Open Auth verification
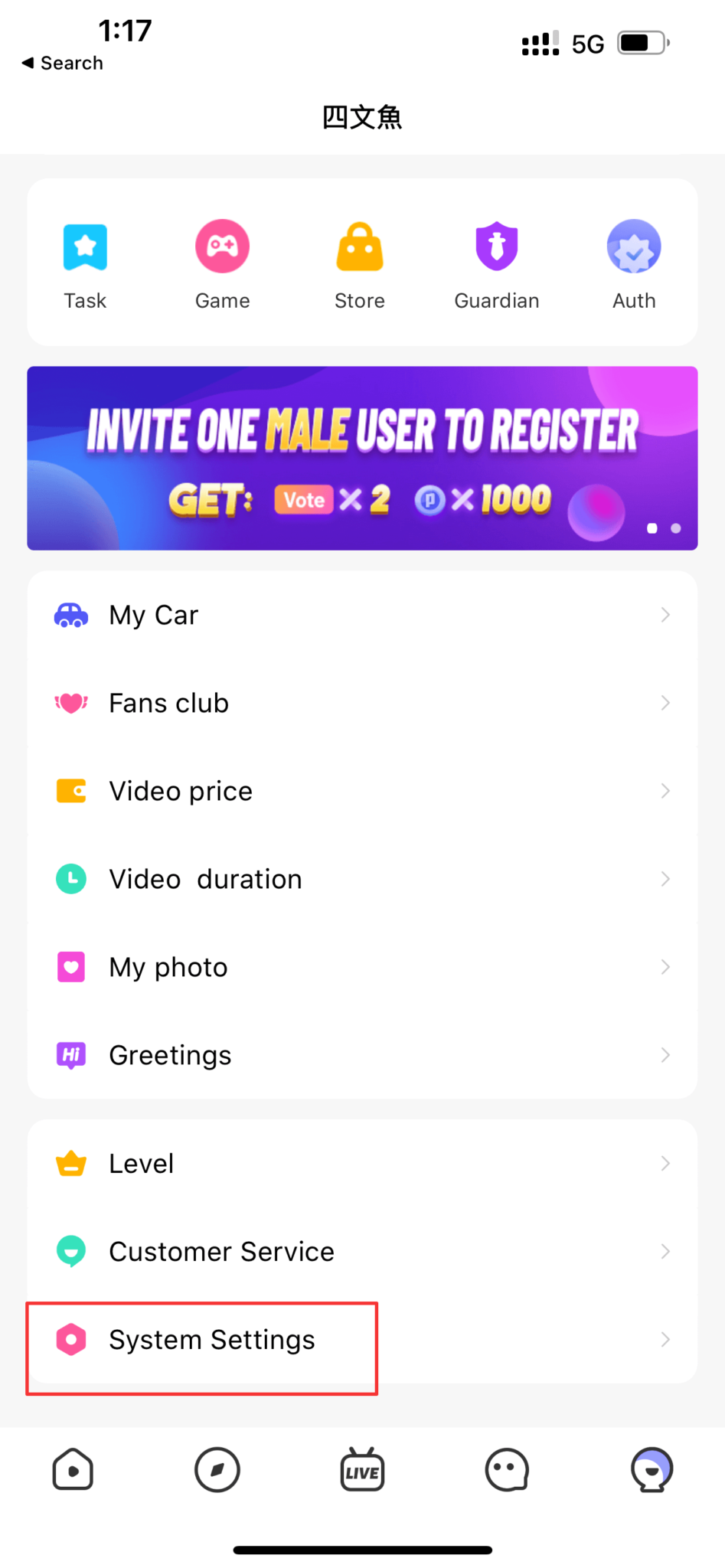725x1568 pixels. (x=634, y=264)
